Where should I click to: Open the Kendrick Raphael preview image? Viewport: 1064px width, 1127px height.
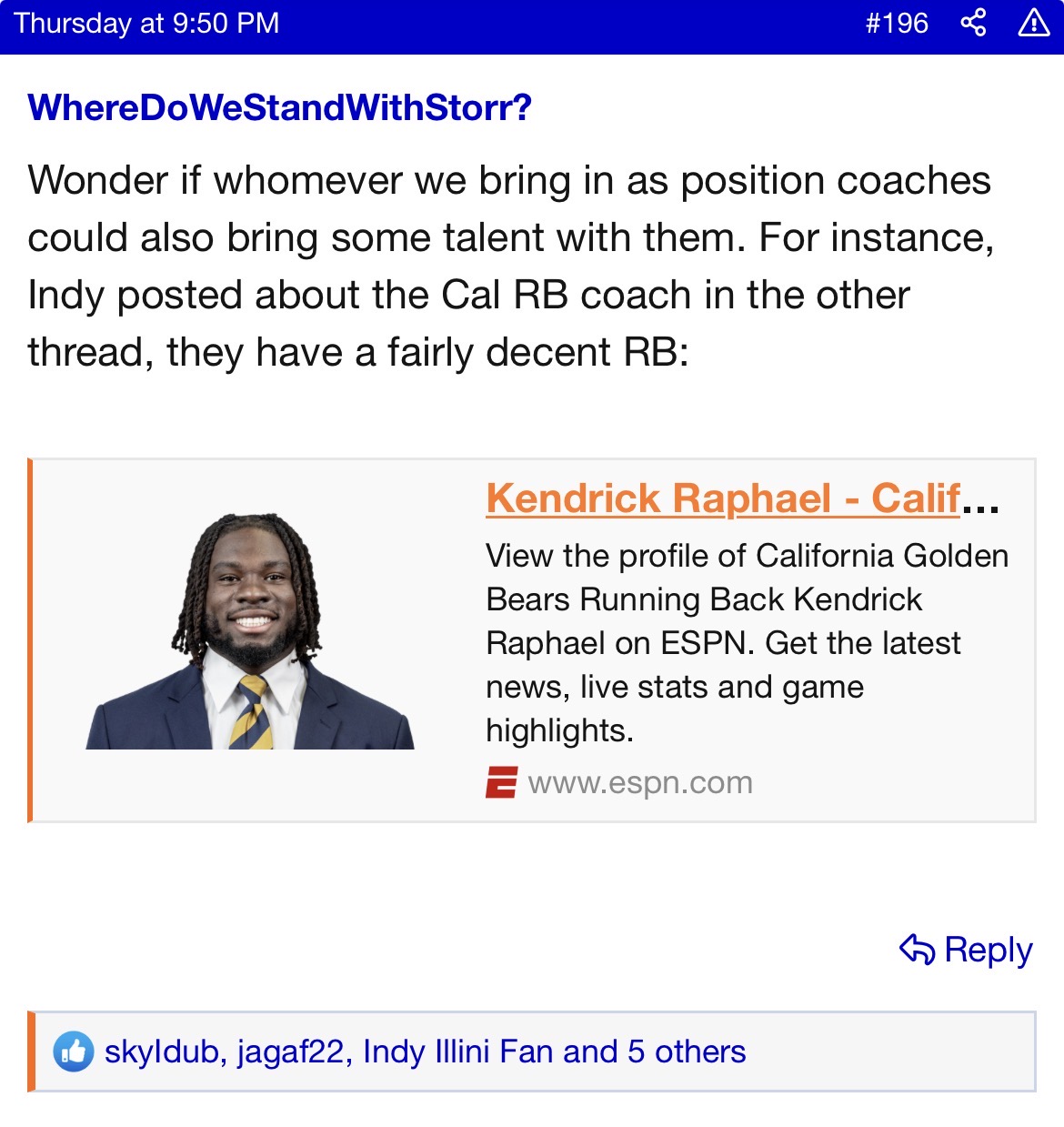[x=250, y=632]
